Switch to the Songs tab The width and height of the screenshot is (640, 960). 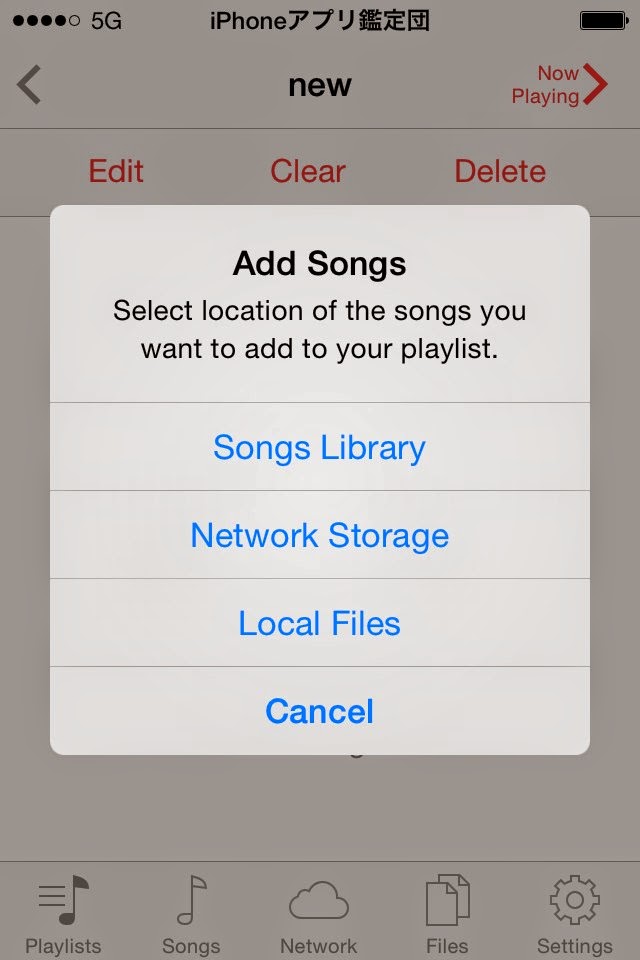[191, 913]
